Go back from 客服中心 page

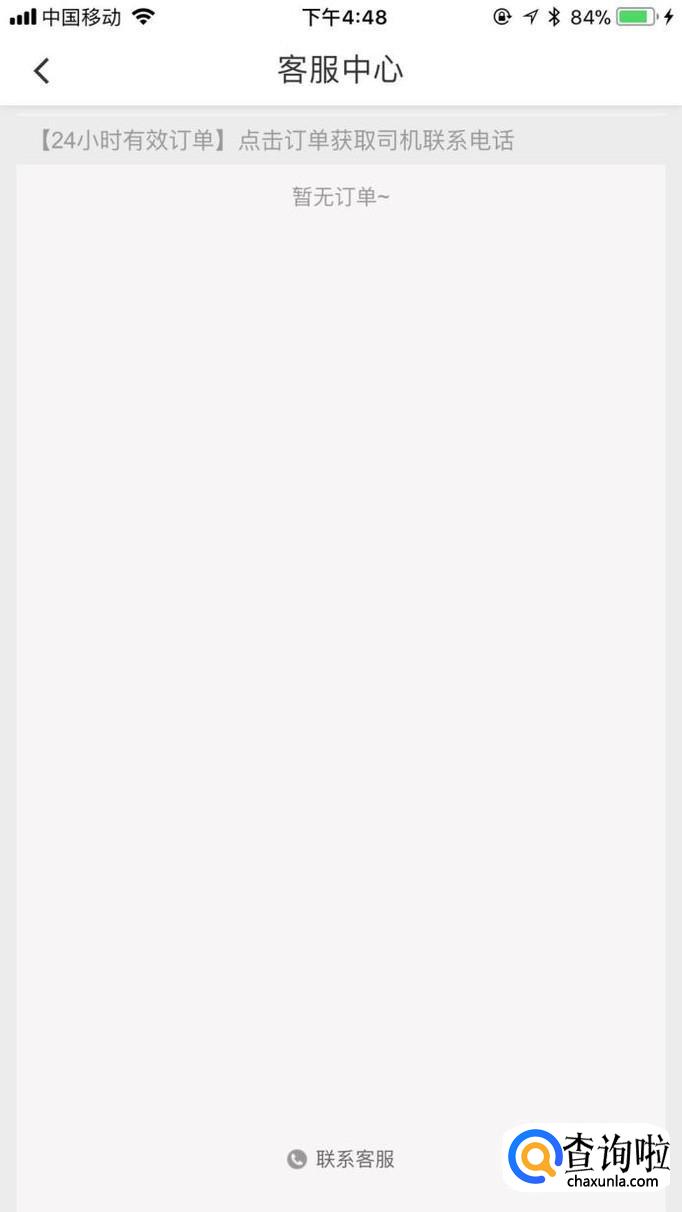41,70
